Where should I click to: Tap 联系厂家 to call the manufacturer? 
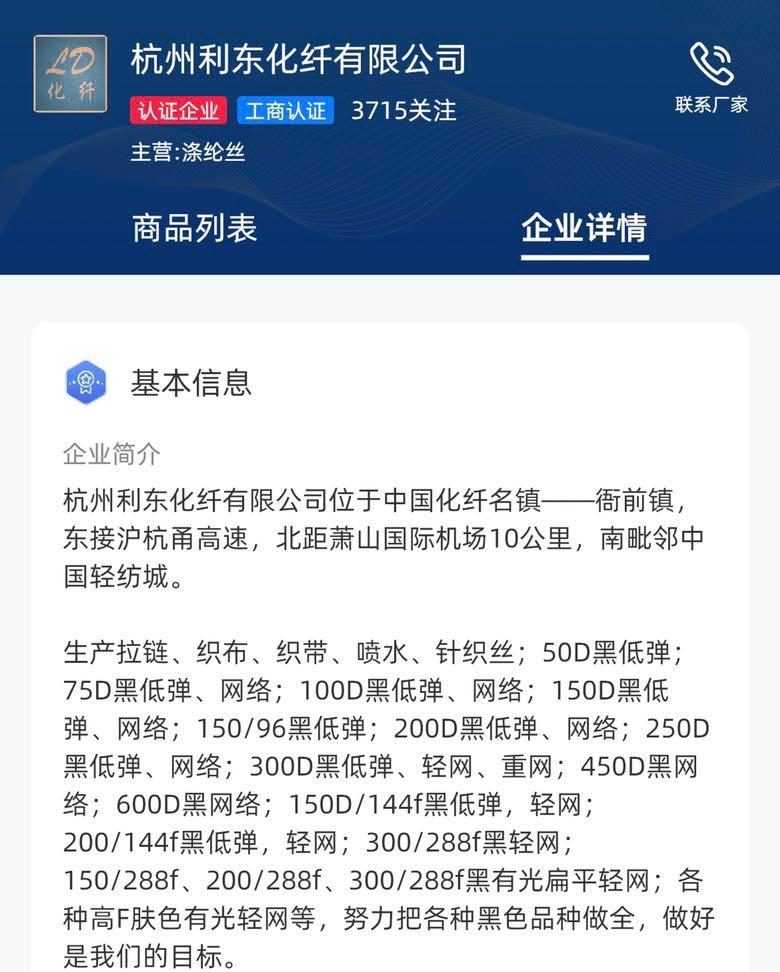click(x=711, y=77)
